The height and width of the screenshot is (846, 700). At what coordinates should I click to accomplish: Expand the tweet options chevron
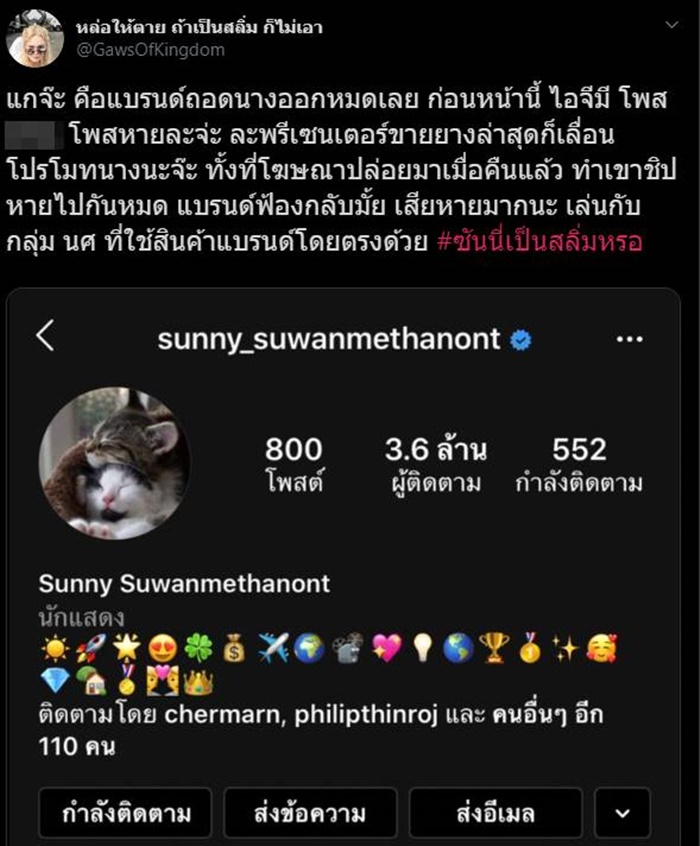tap(671, 27)
